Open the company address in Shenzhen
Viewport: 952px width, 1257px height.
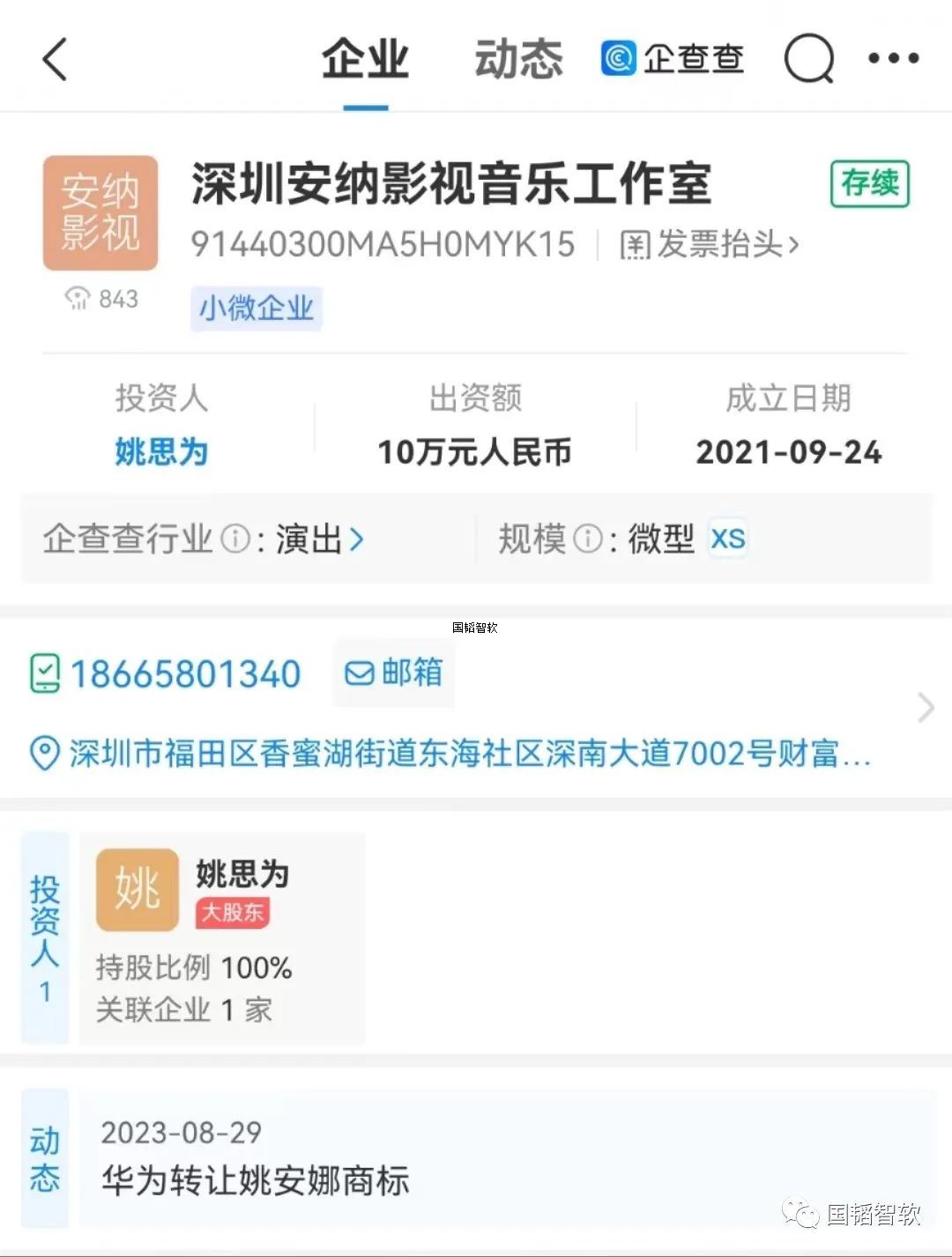467,754
